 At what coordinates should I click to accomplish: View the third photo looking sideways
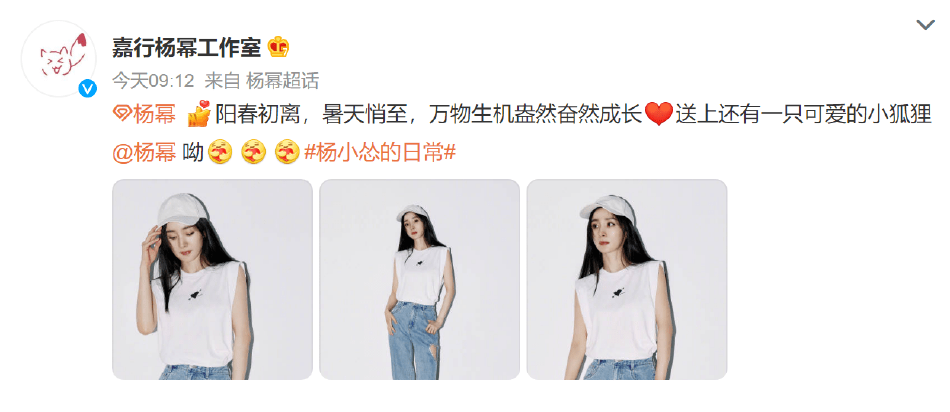626,279
